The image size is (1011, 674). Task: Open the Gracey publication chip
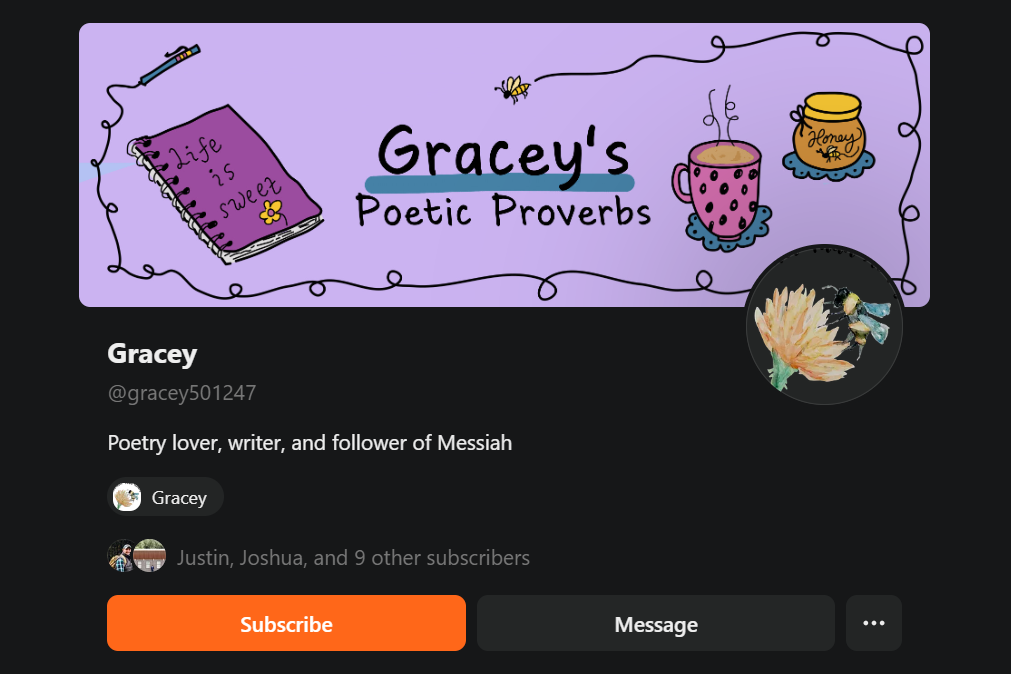pos(165,497)
